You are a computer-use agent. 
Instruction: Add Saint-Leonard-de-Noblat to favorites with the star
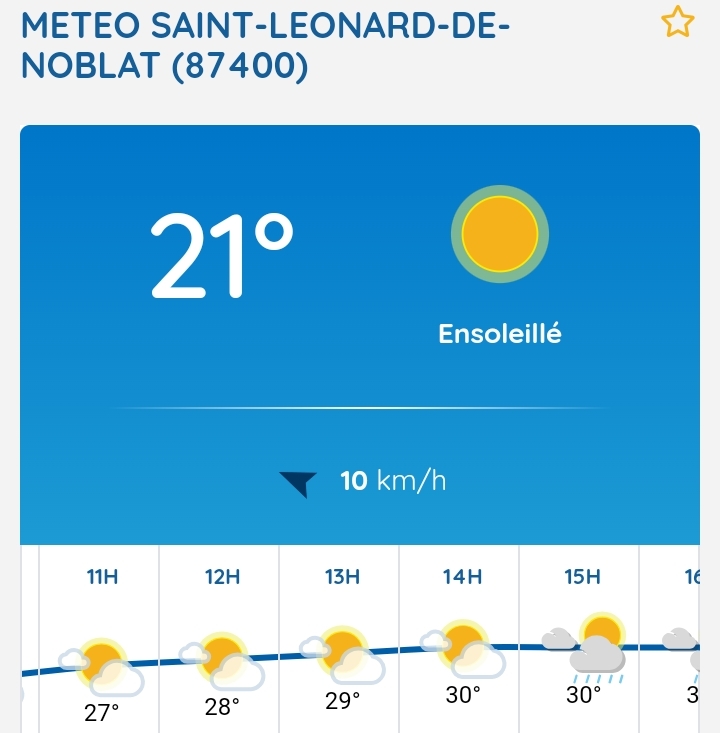click(677, 23)
